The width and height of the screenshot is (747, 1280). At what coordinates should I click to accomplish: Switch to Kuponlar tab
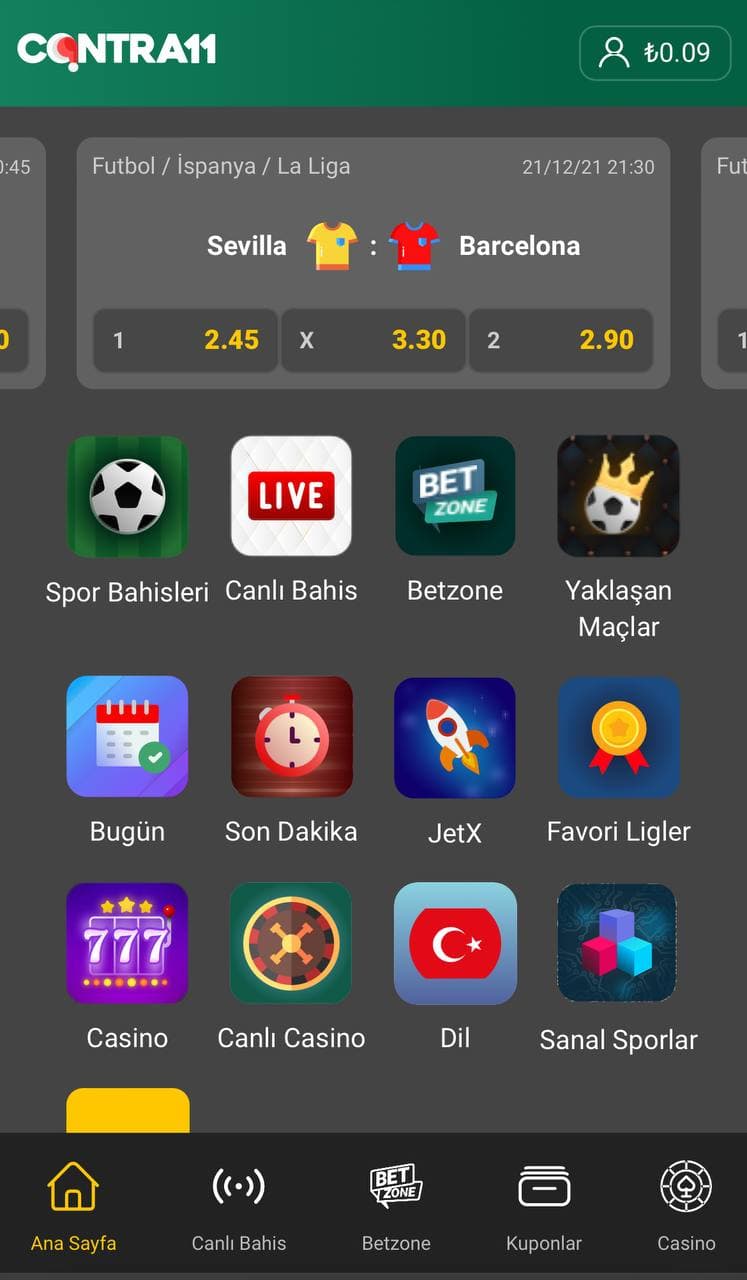544,1207
